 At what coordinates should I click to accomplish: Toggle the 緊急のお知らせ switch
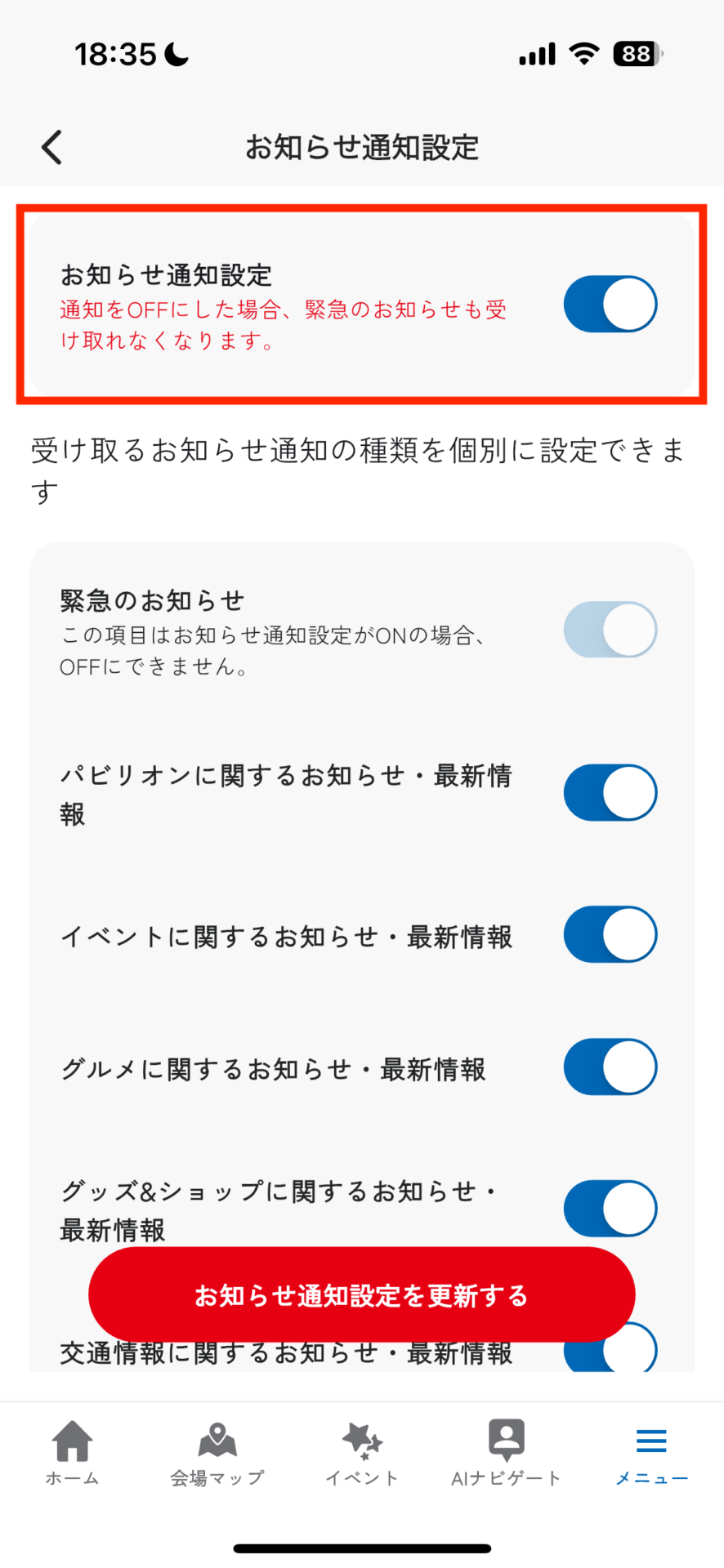tap(610, 630)
